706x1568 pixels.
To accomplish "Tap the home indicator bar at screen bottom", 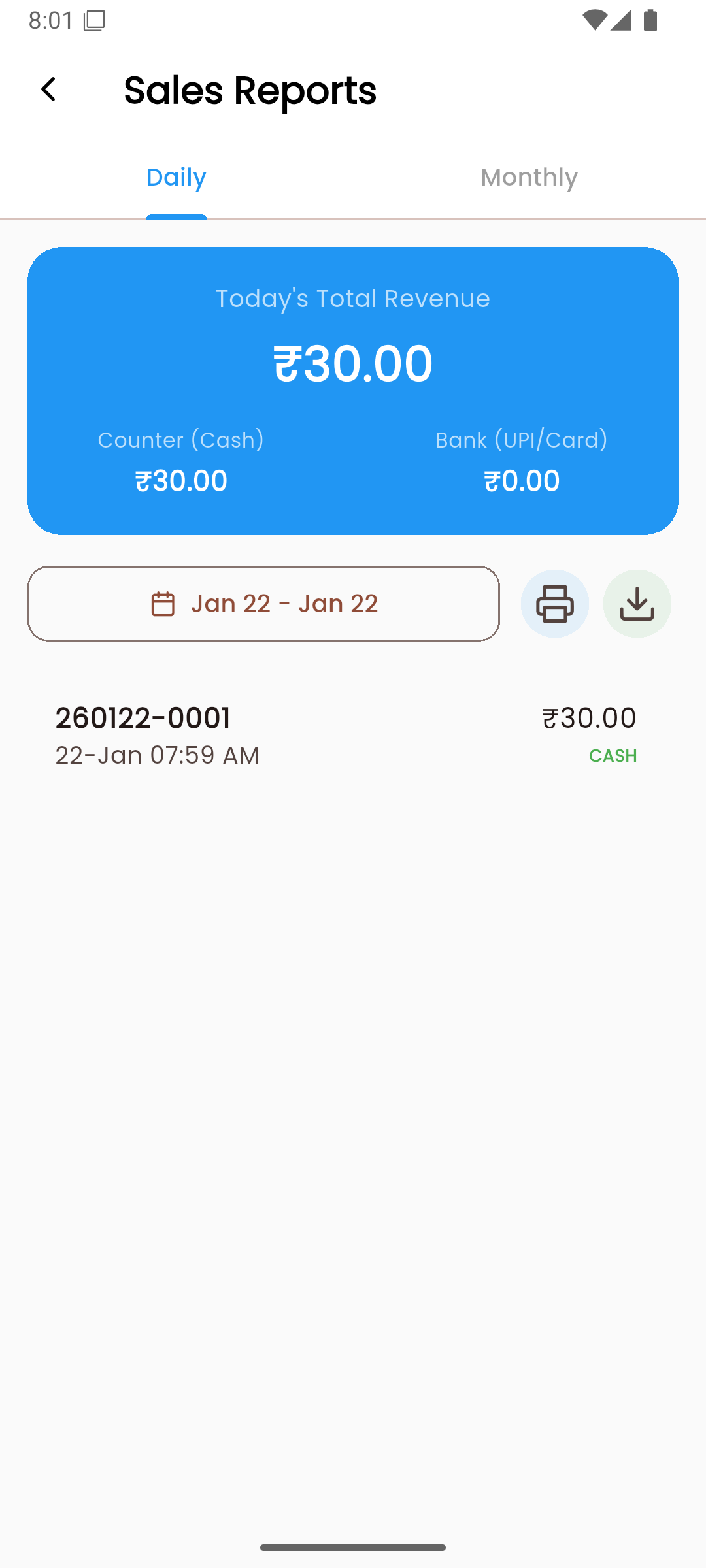I will pyautogui.click(x=353, y=1547).
